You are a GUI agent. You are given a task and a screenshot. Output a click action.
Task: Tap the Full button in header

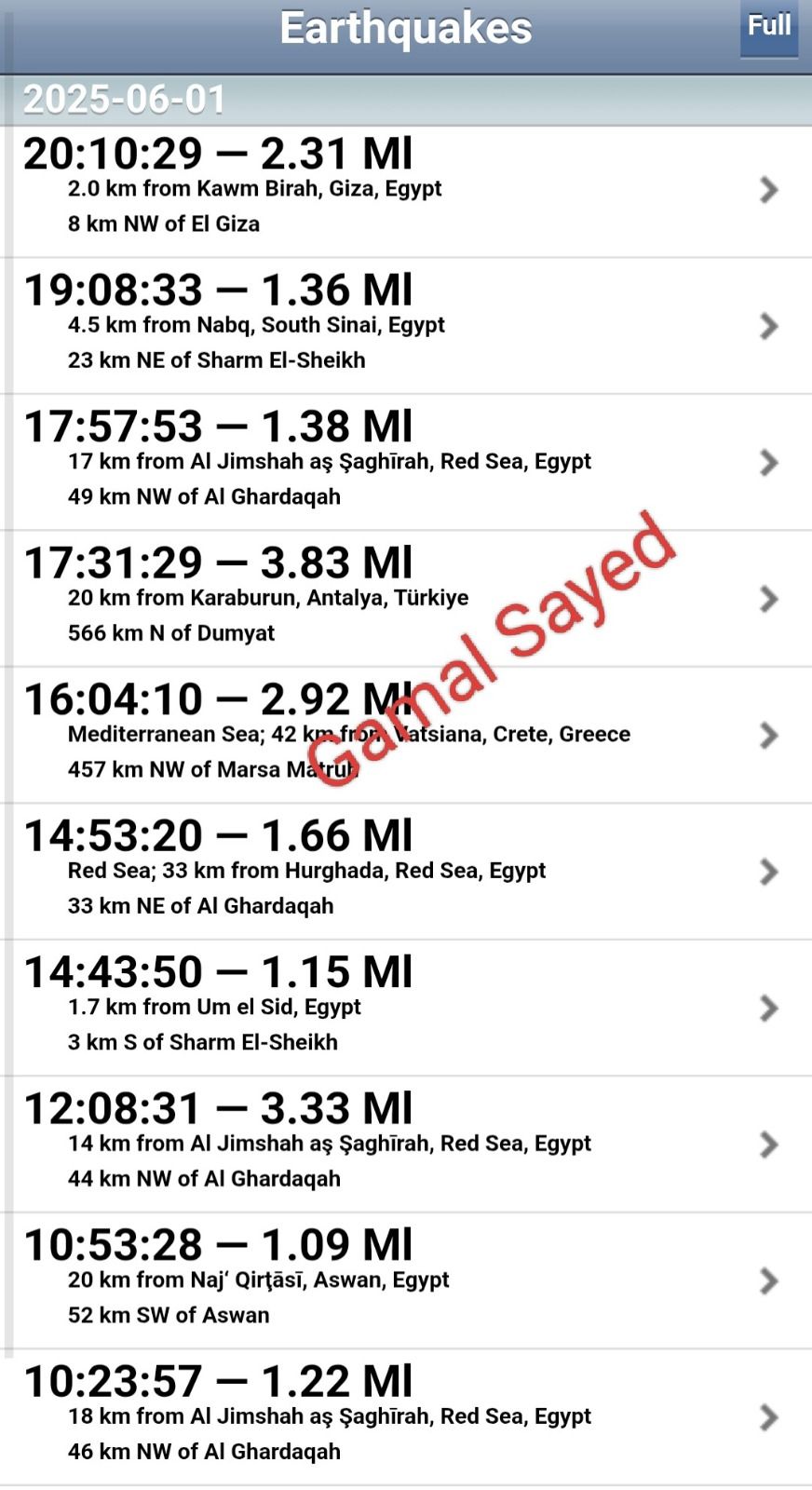pyautogui.click(x=769, y=30)
